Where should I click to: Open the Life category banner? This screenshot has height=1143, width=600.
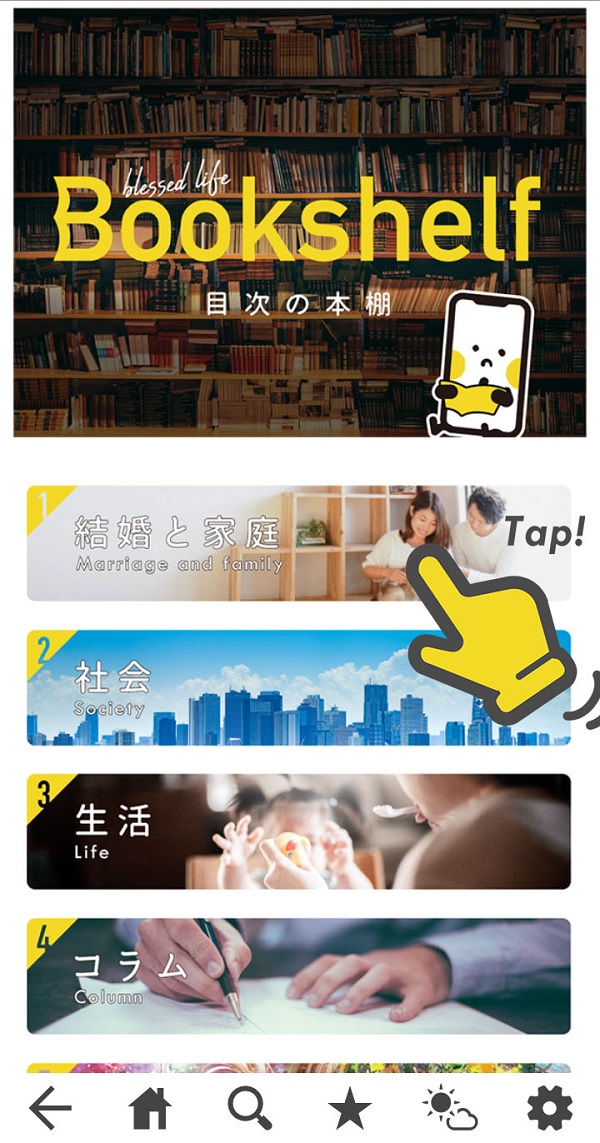[298, 831]
